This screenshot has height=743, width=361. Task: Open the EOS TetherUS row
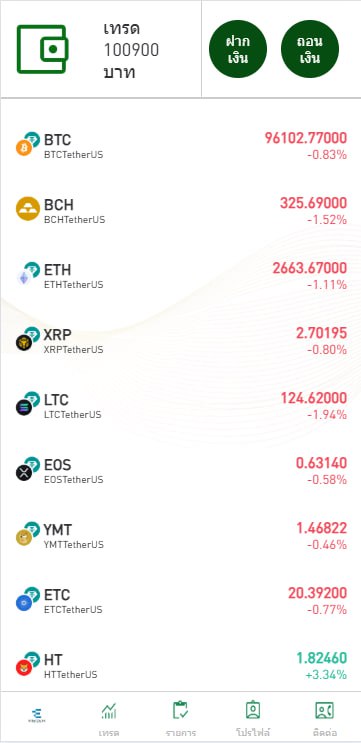[180, 470]
